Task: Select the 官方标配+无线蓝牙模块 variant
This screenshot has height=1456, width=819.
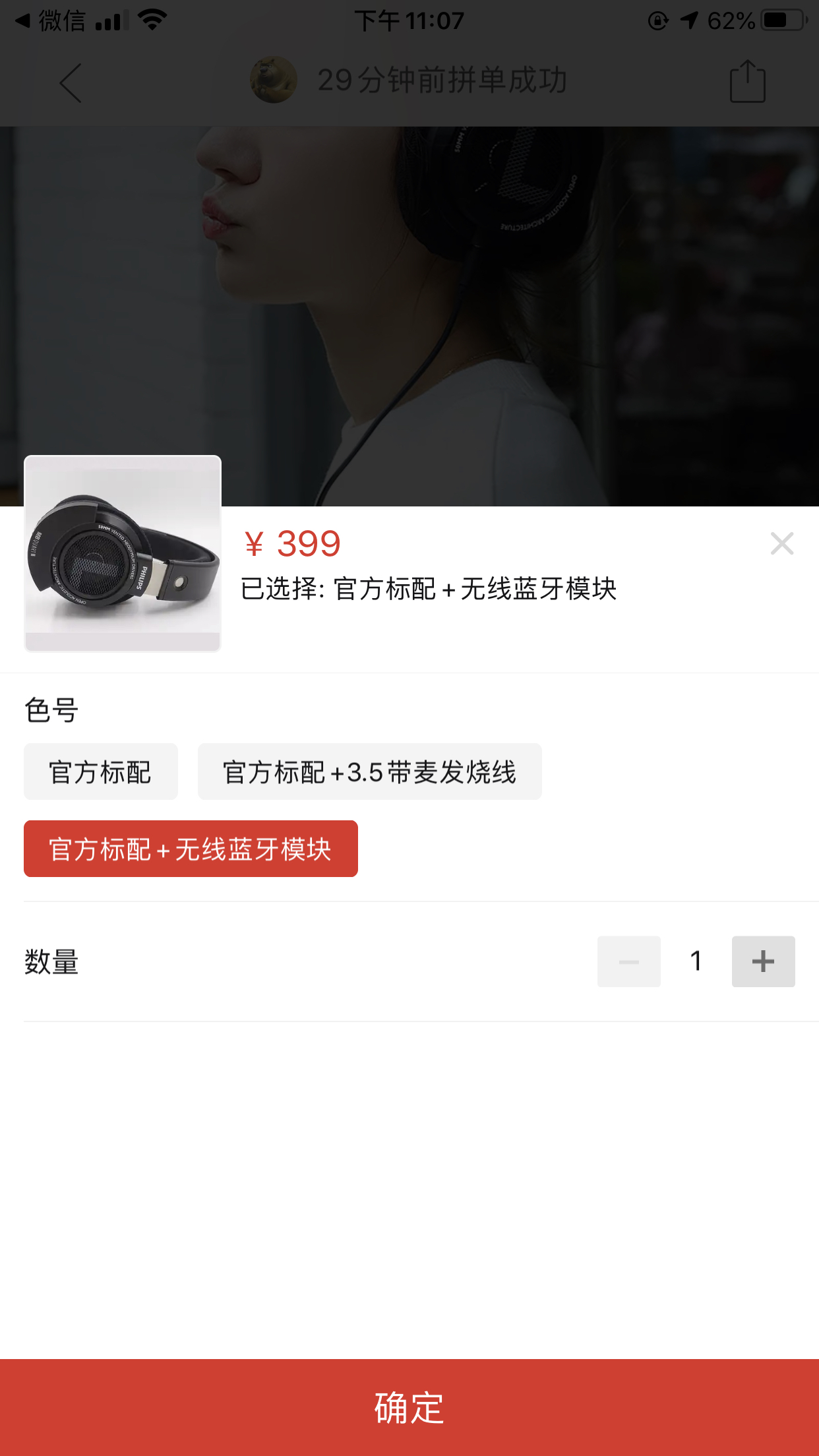Action: pos(190,849)
